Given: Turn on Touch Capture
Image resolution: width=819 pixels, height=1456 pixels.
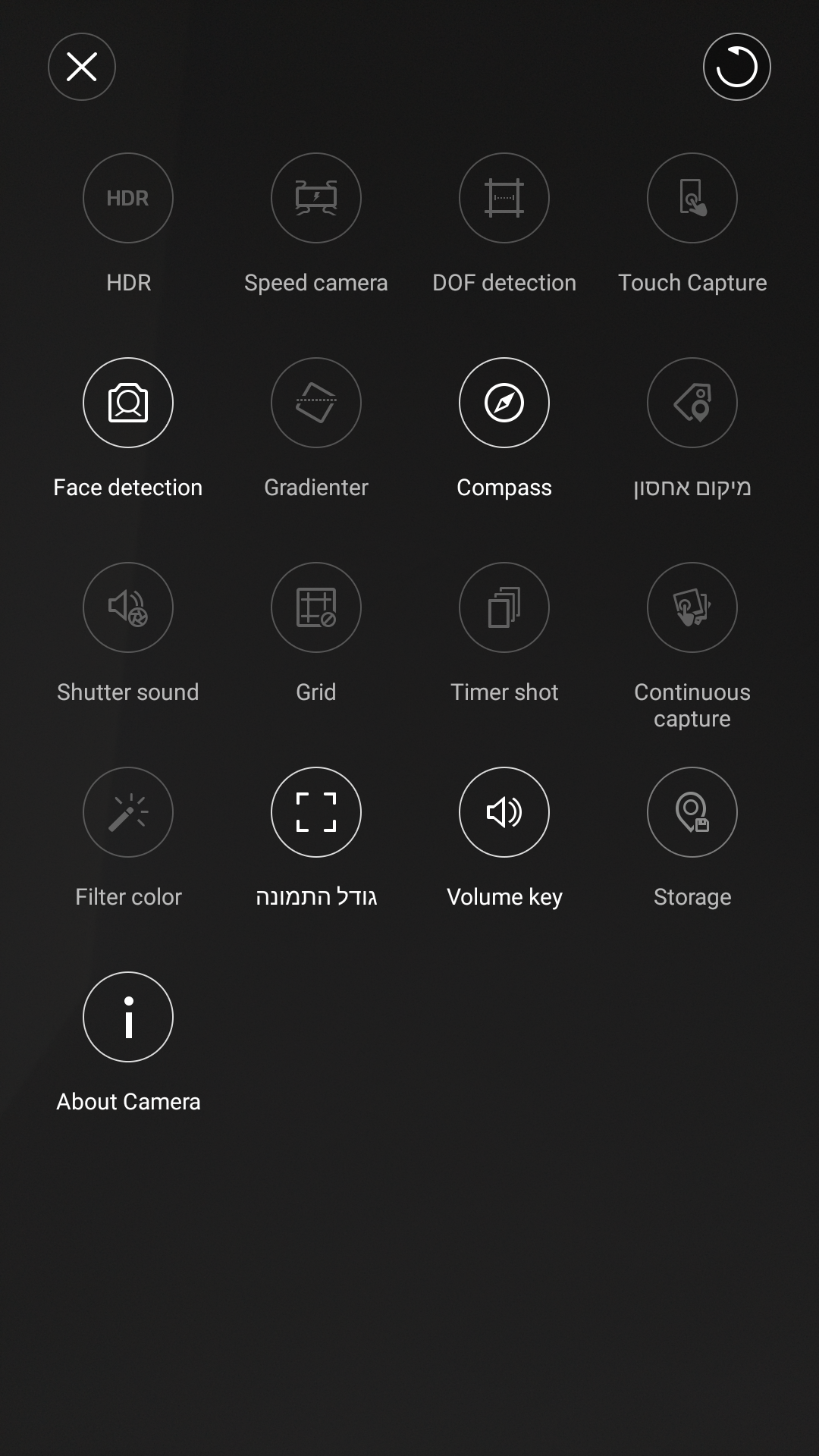Looking at the screenshot, I should click(692, 198).
